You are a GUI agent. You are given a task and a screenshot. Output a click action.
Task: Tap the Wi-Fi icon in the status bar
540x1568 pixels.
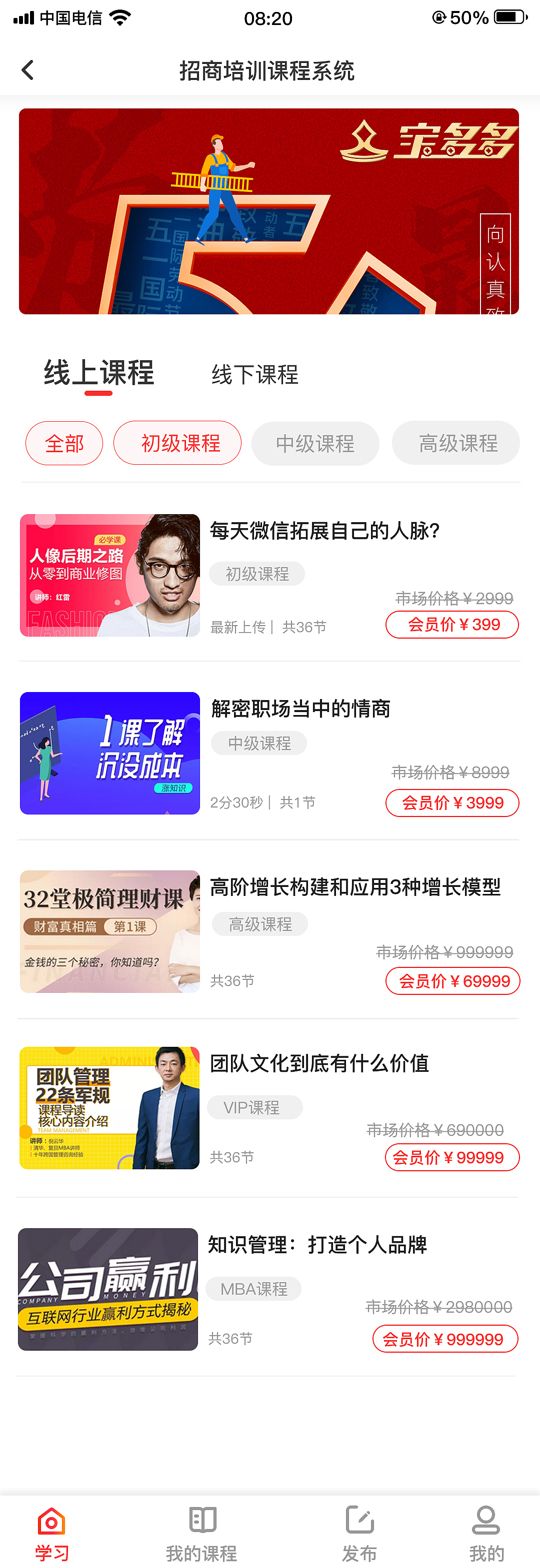tap(119, 16)
